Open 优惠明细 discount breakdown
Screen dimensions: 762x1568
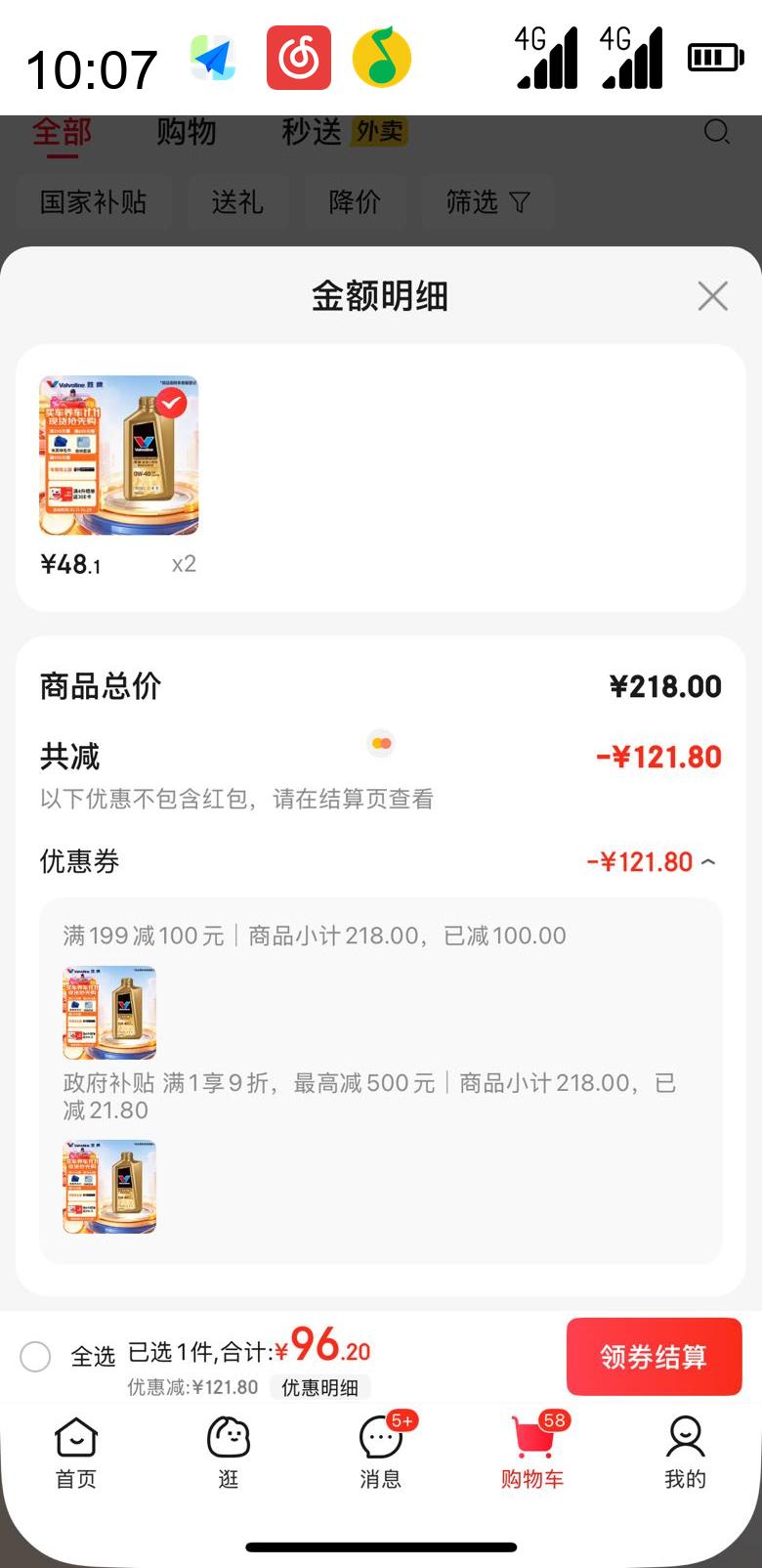[319, 1387]
